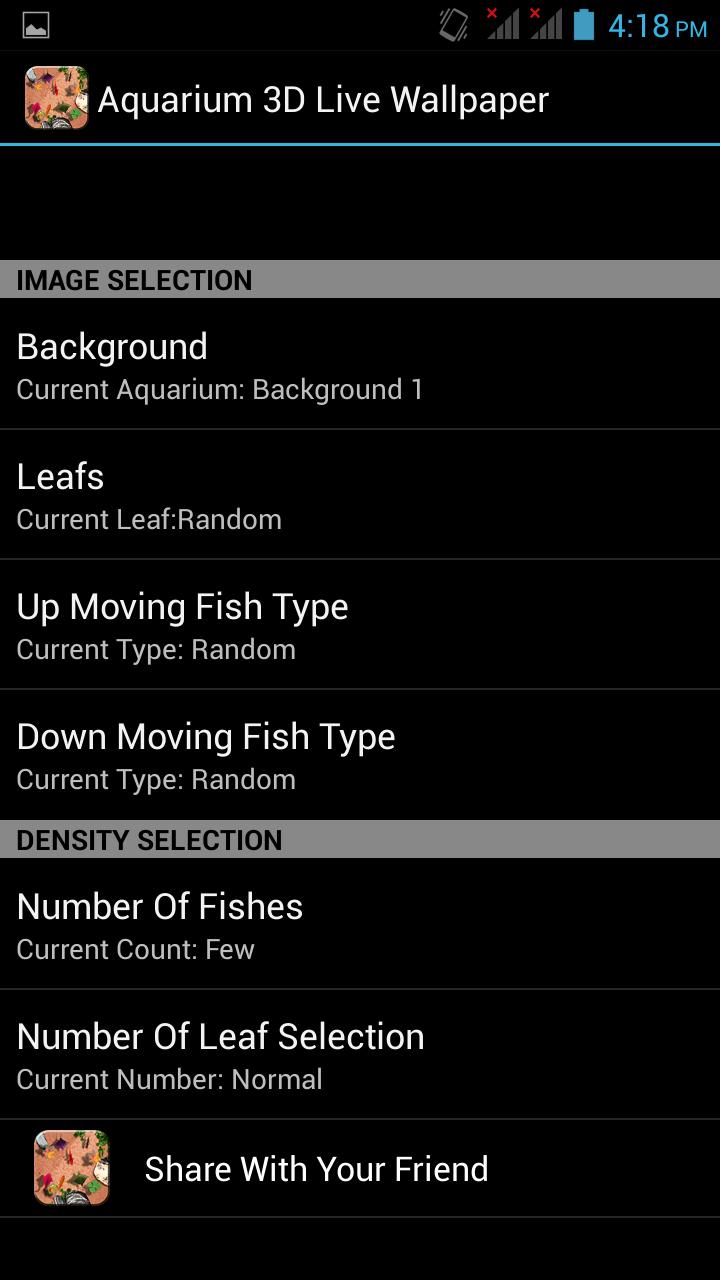Select the IMAGE SELECTION section header
The image size is (720, 1280).
360,280
